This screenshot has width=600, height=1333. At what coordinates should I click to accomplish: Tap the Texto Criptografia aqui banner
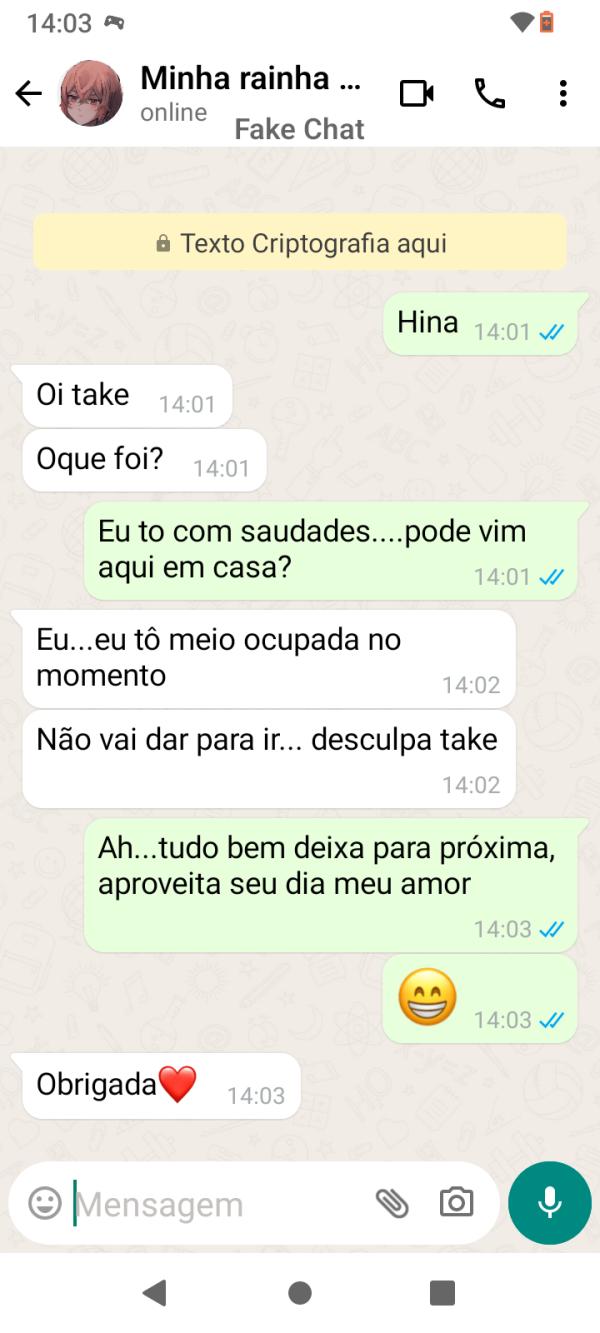(x=300, y=243)
